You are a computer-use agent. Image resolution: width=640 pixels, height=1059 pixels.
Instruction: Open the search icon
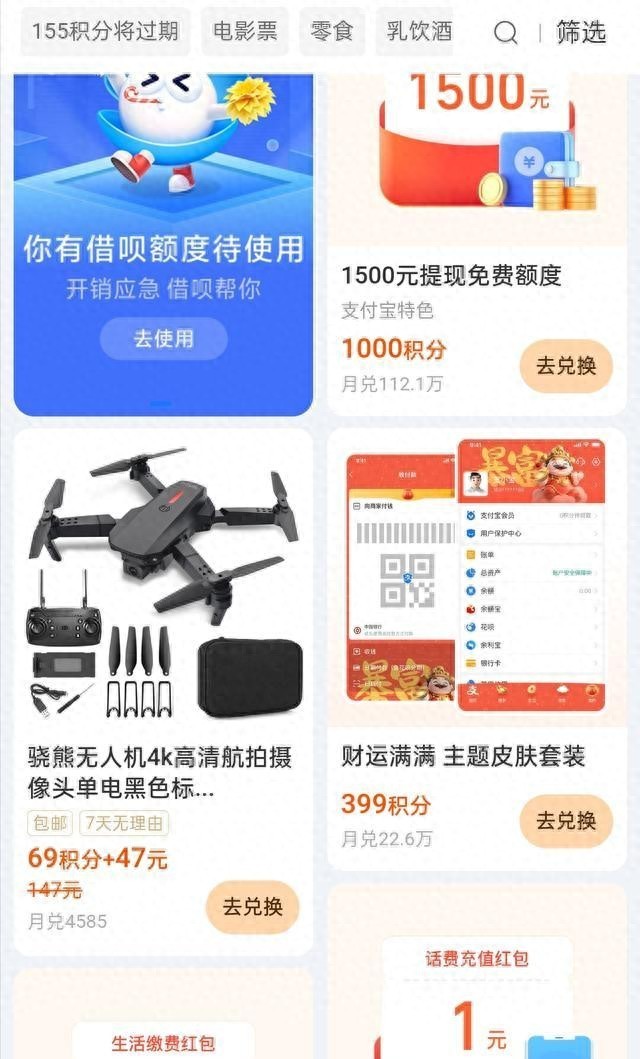[x=506, y=32]
